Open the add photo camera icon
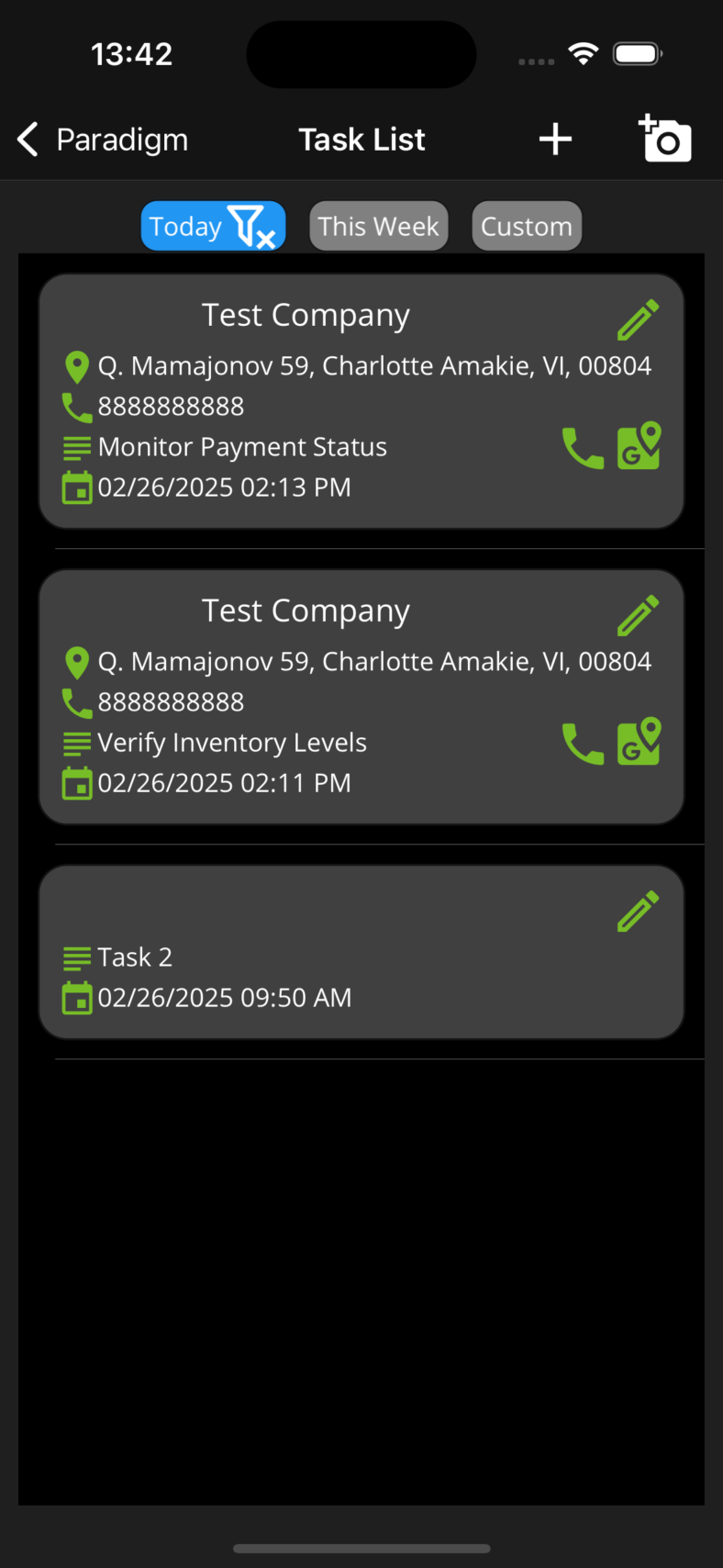723x1568 pixels. (x=664, y=139)
